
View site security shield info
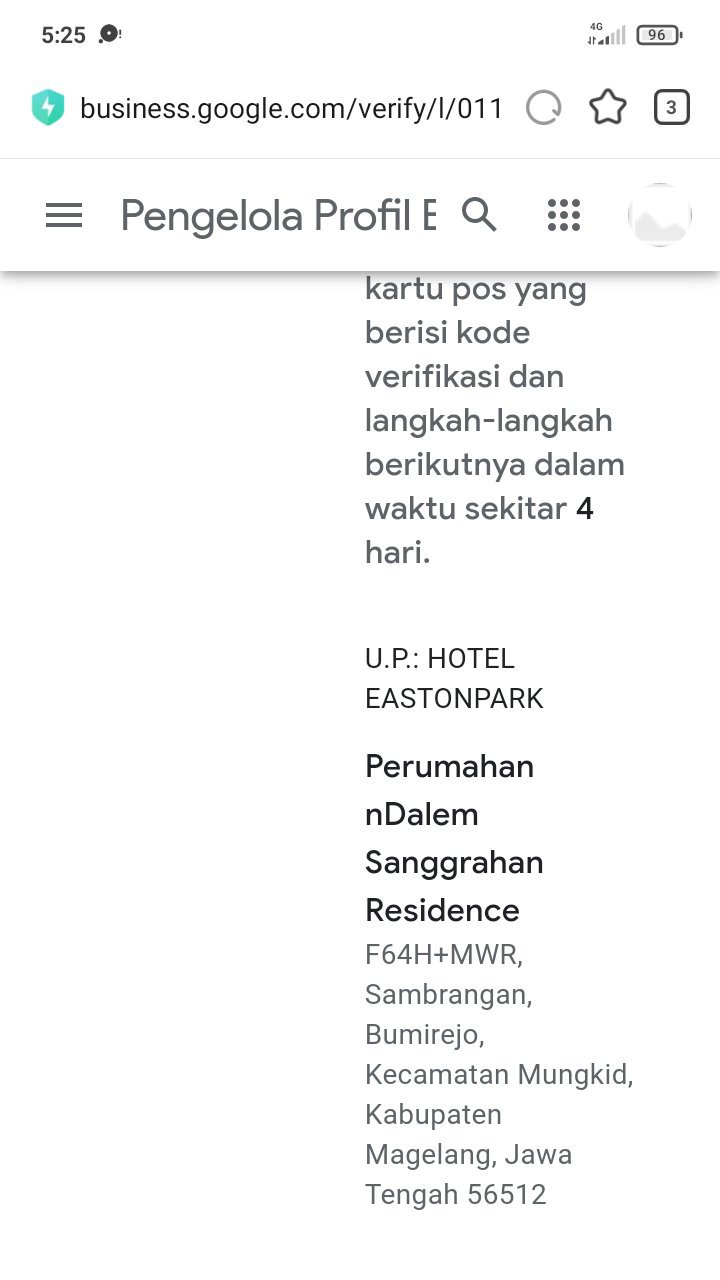point(47,108)
